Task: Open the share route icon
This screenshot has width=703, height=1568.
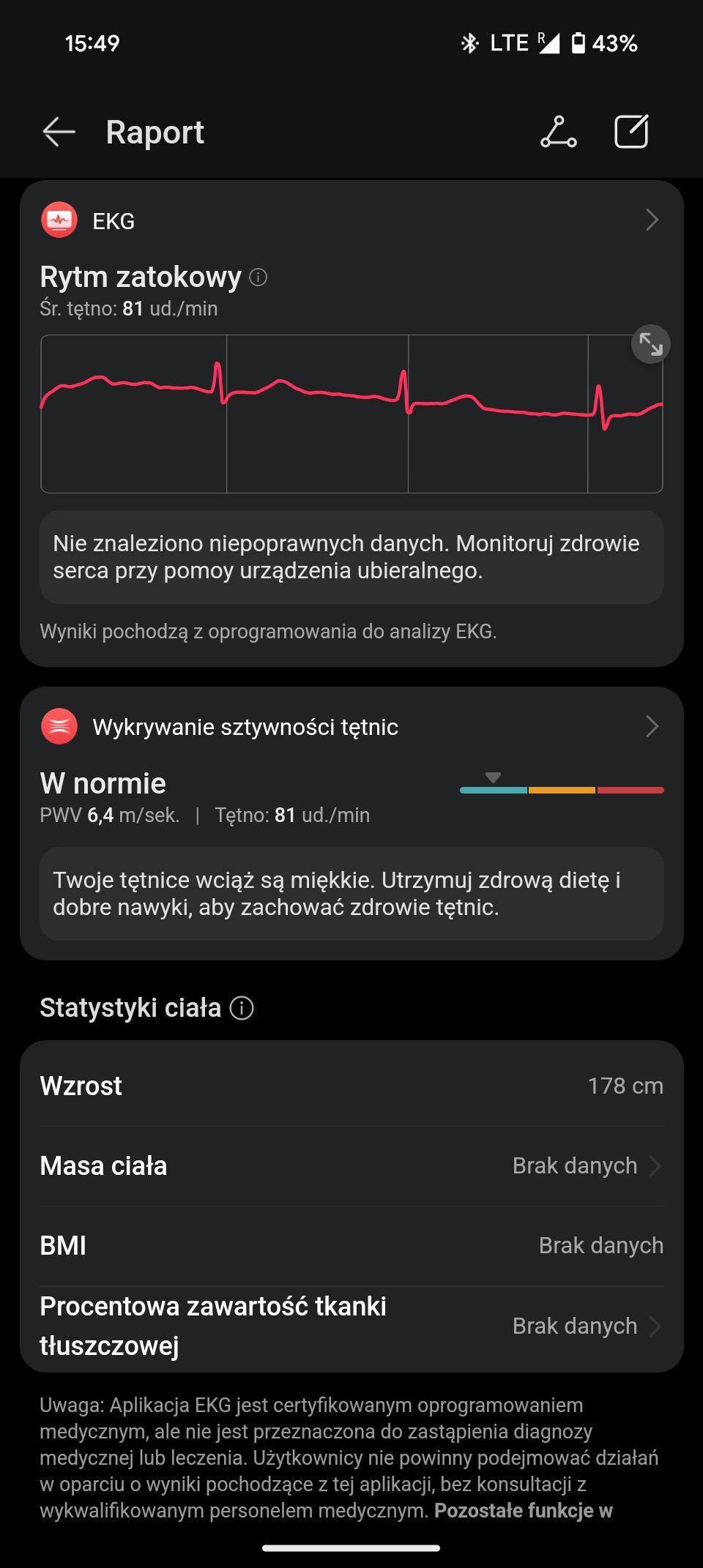Action: pos(559,132)
